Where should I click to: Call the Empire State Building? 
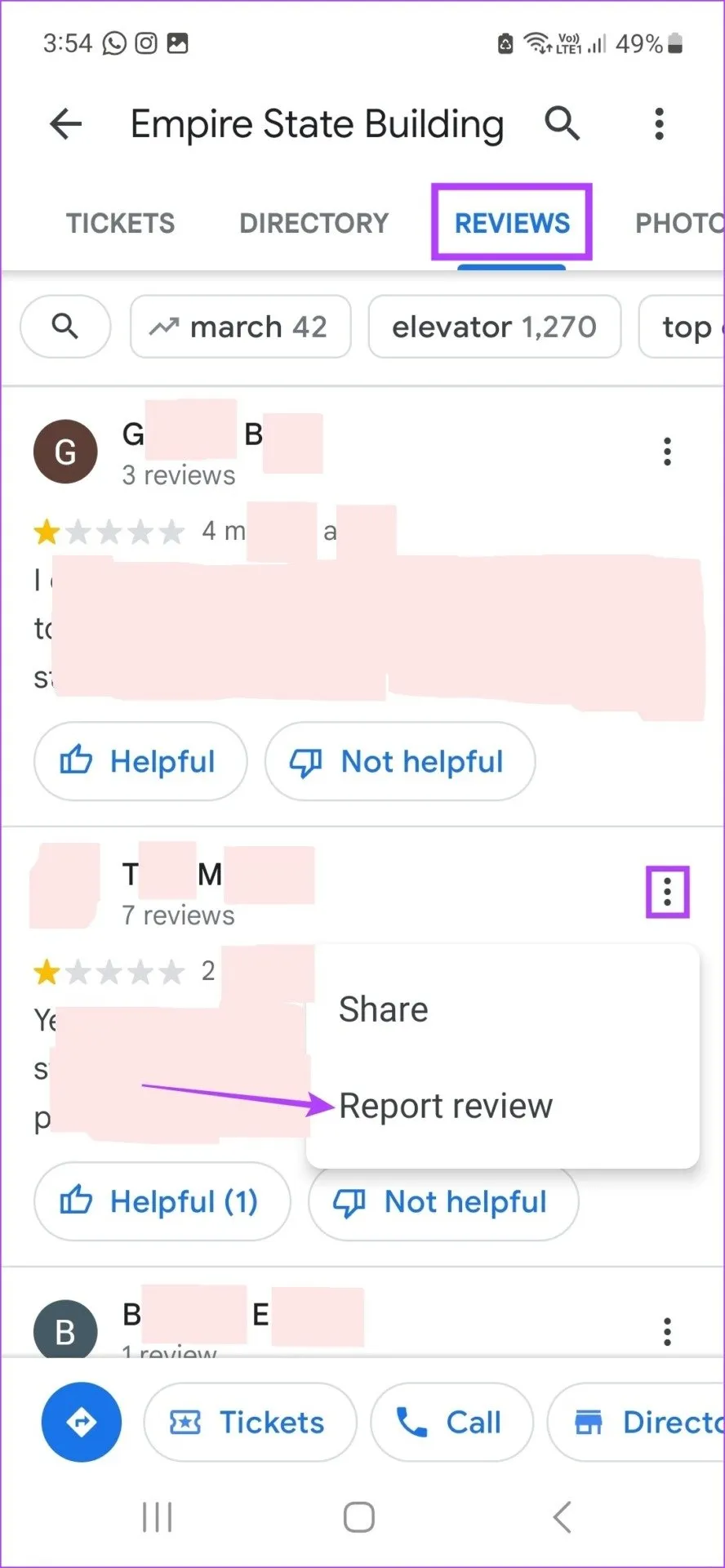click(451, 1422)
